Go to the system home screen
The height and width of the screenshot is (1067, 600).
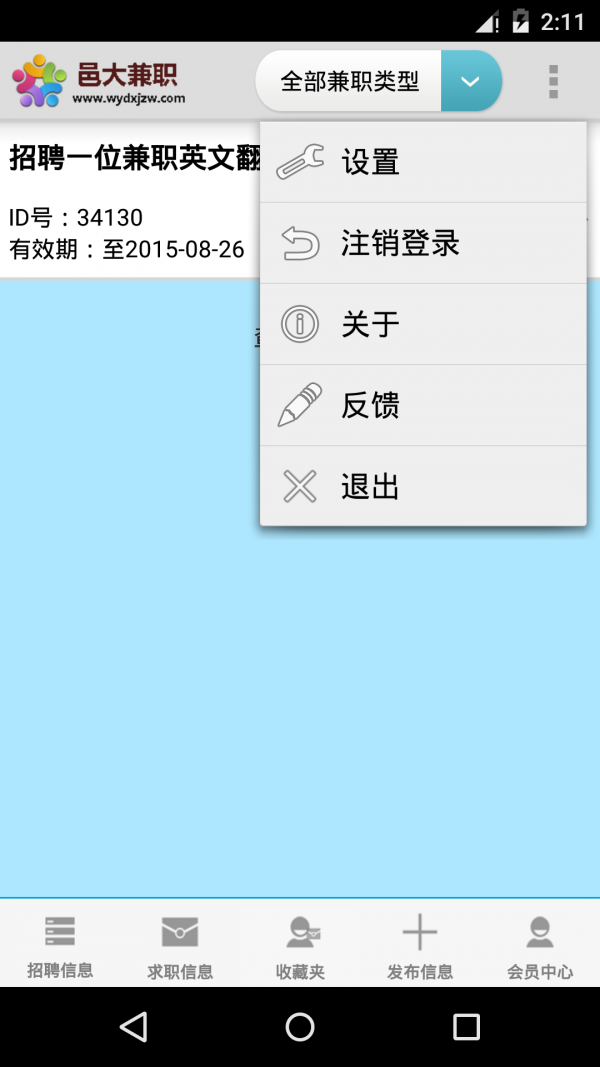point(300,1026)
